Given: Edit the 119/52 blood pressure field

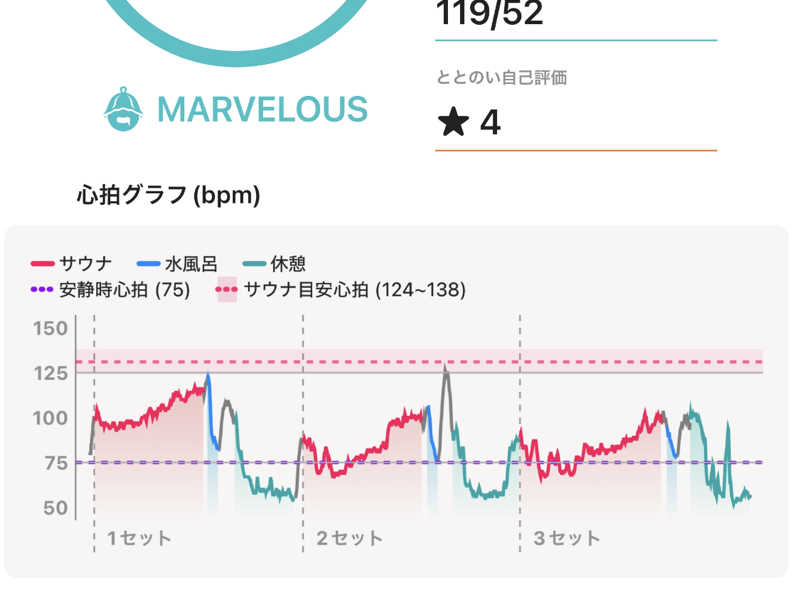Looking at the screenshot, I should click(575, 17).
